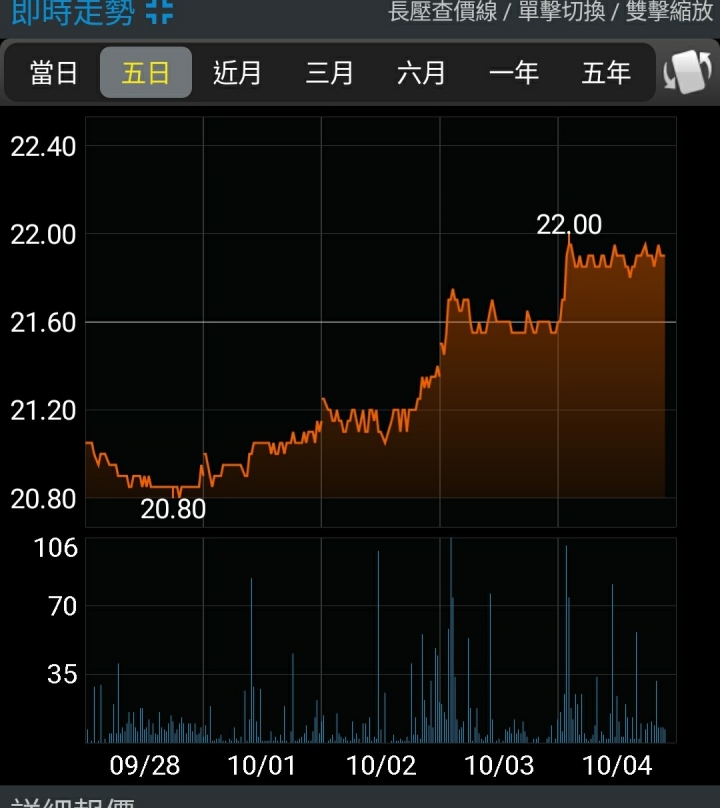720x808 pixels.
Task: Show the 近月 price trend
Action: 238,73
